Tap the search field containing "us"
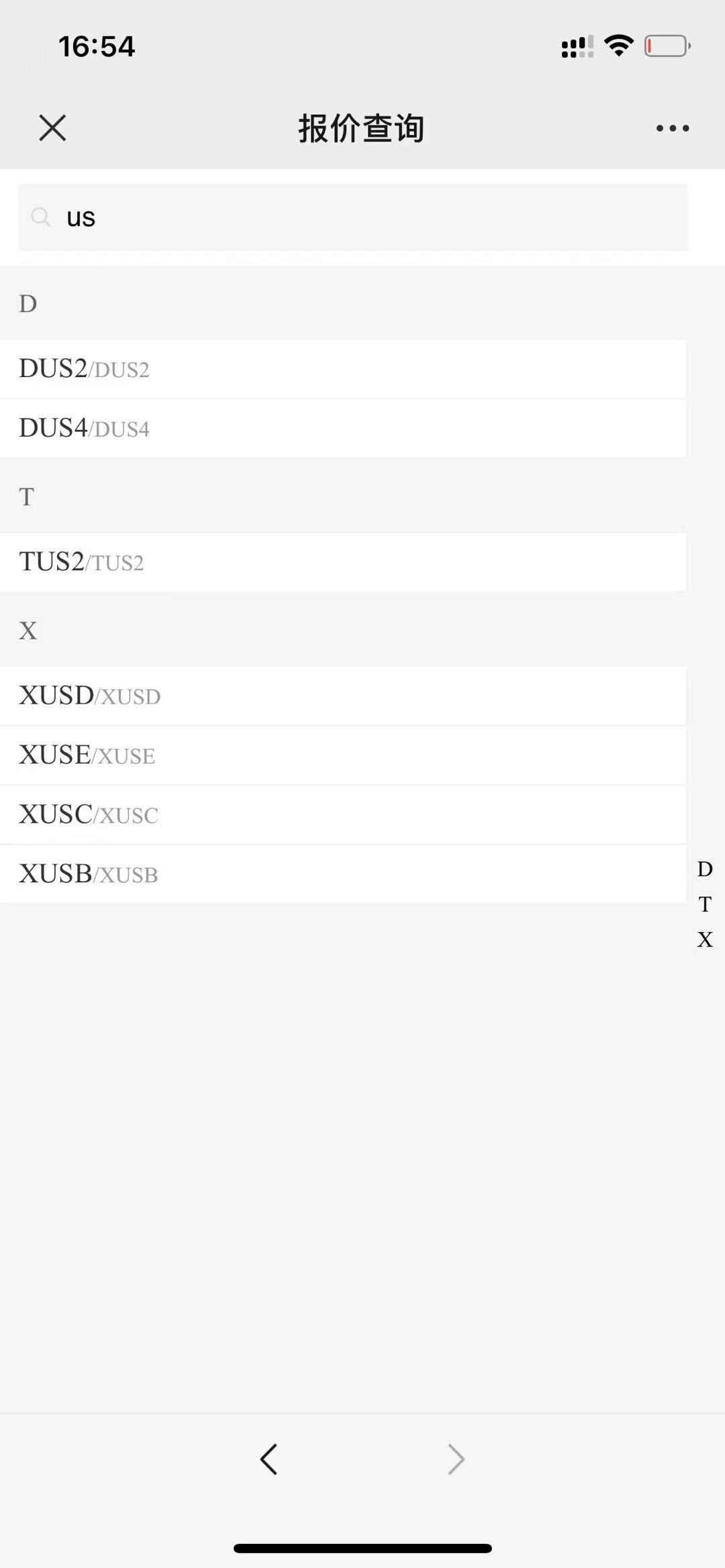The width and height of the screenshot is (725, 1568). (x=353, y=217)
